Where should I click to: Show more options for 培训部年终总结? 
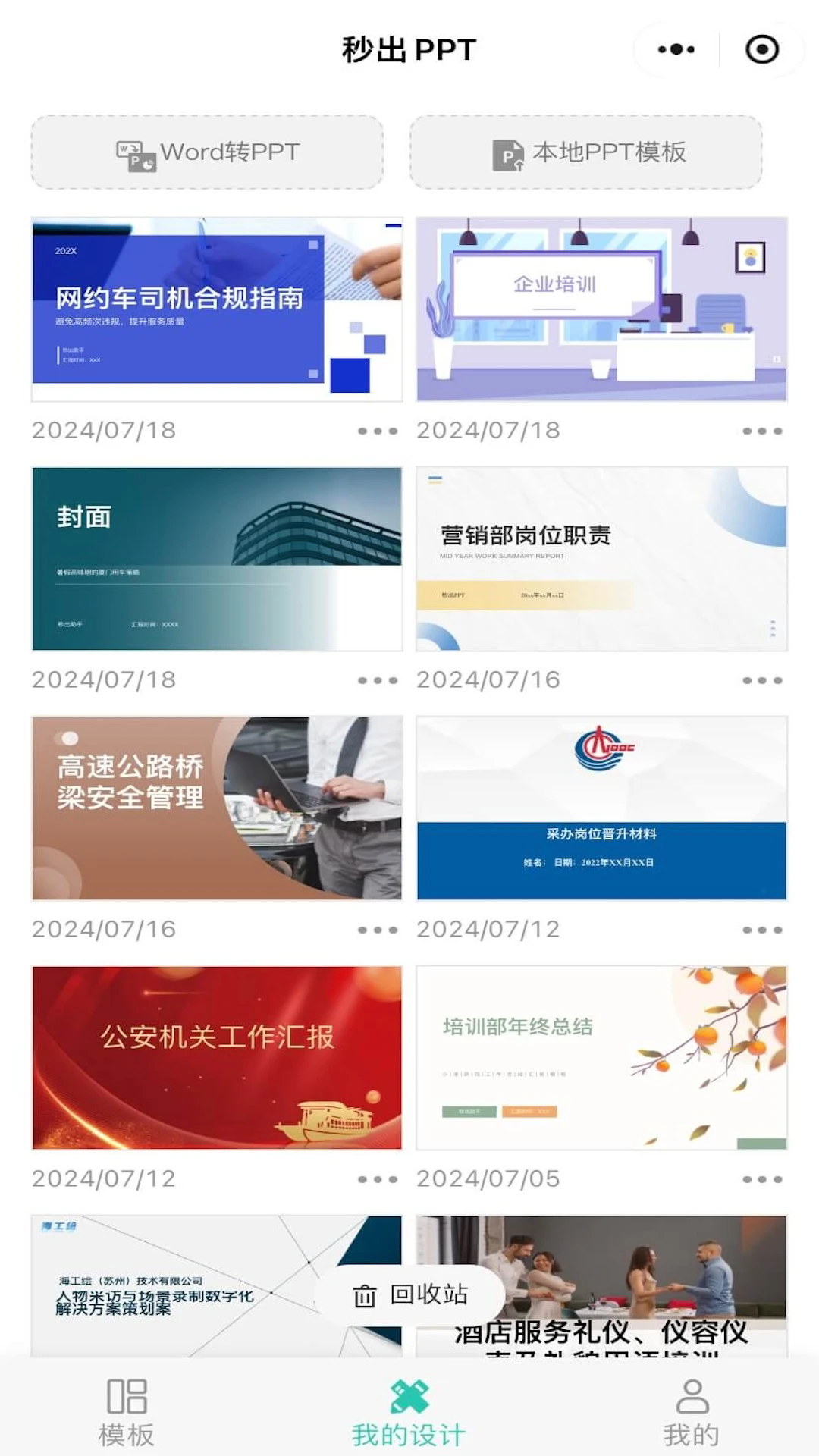[762, 1179]
